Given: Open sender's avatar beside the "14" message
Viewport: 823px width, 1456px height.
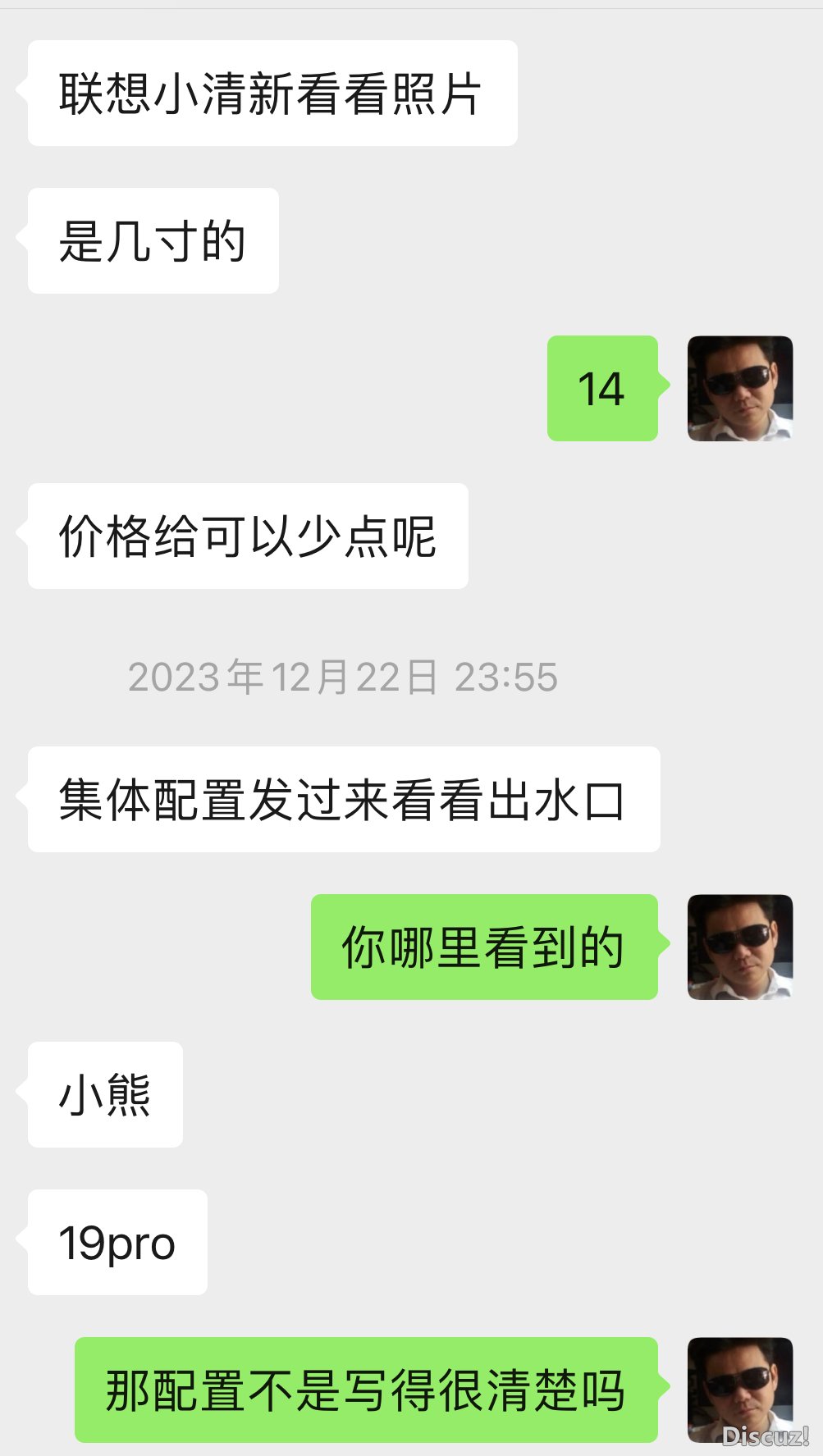Looking at the screenshot, I should [x=739, y=388].
